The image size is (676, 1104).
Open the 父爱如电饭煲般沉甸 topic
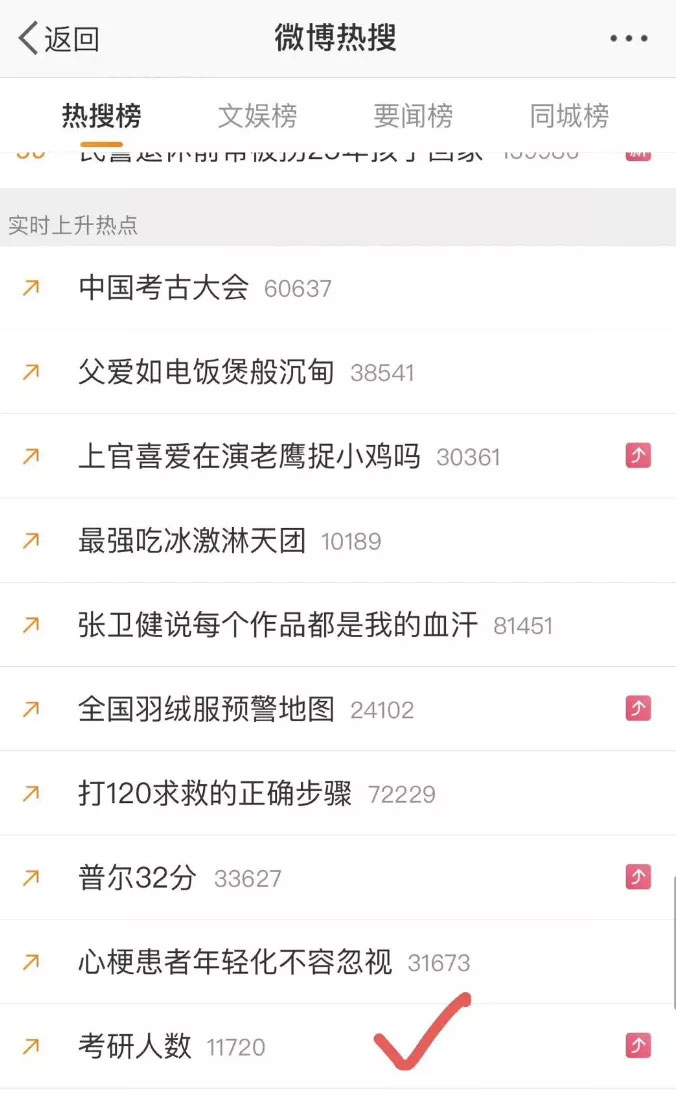tap(338, 372)
